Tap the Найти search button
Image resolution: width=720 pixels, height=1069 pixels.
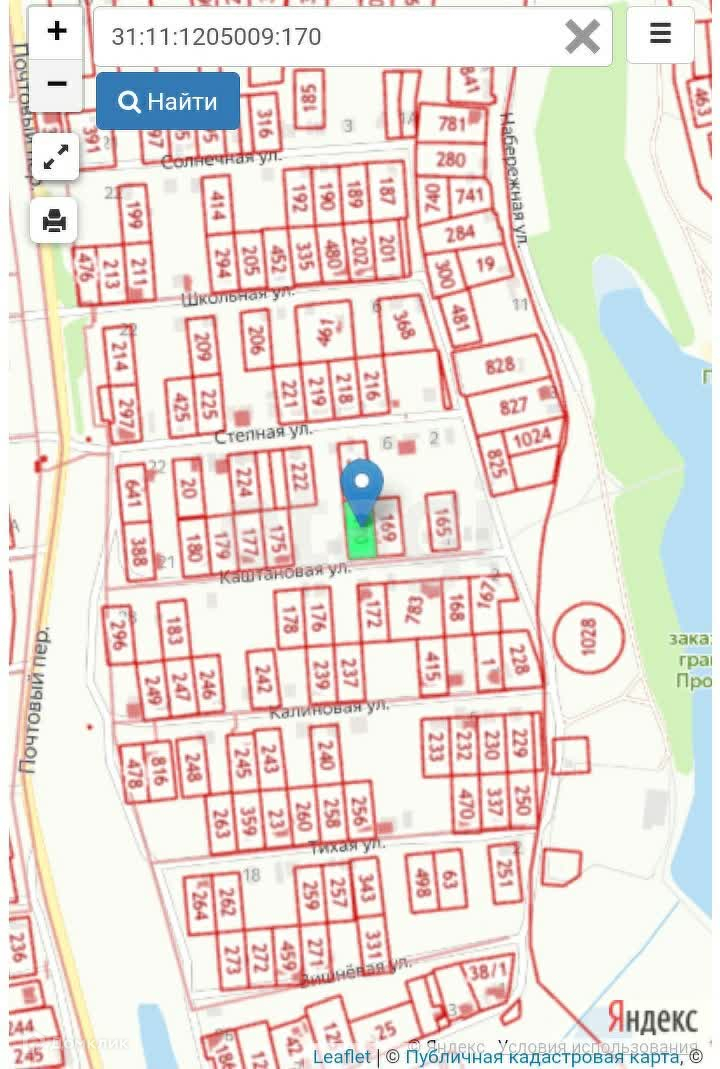point(168,101)
